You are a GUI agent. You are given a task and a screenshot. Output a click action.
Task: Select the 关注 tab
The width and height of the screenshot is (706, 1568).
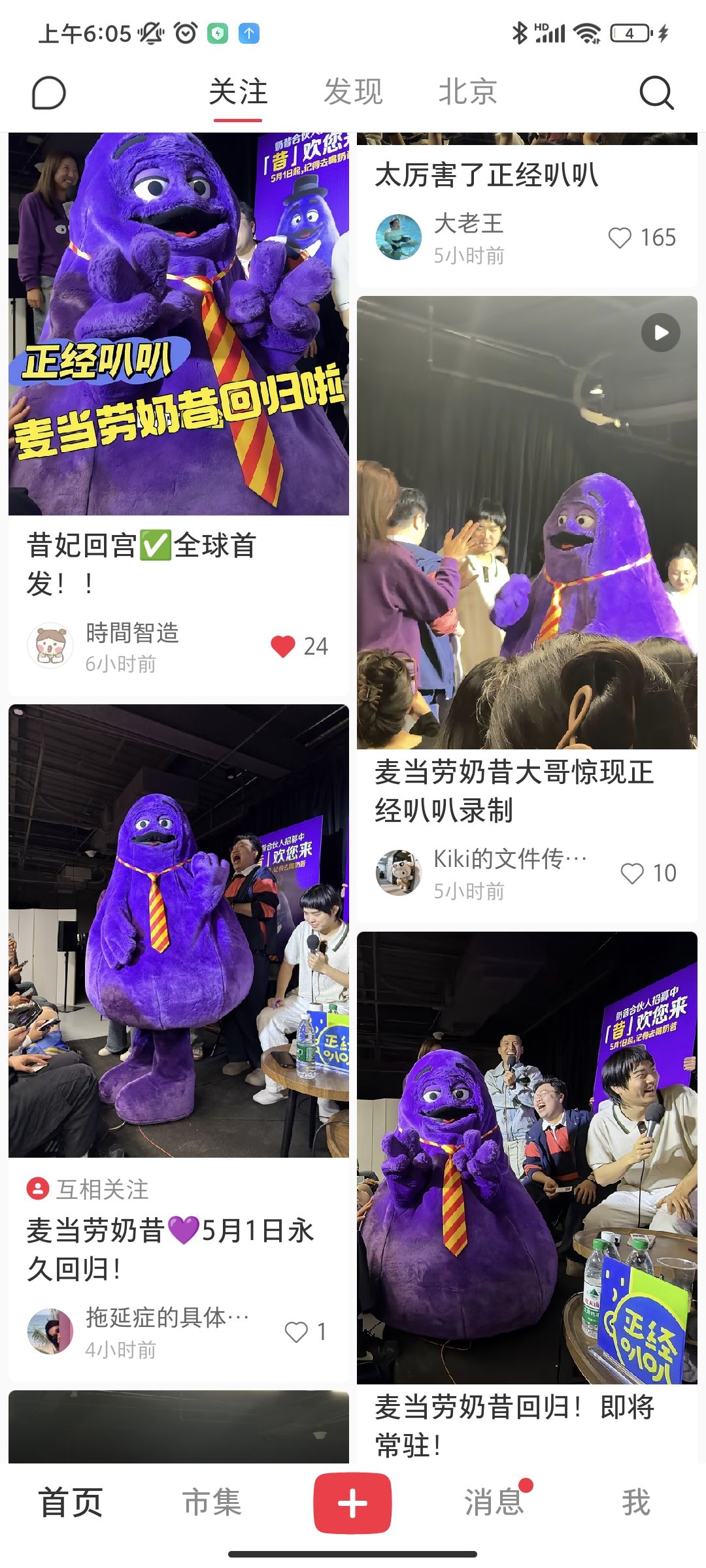[238, 91]
